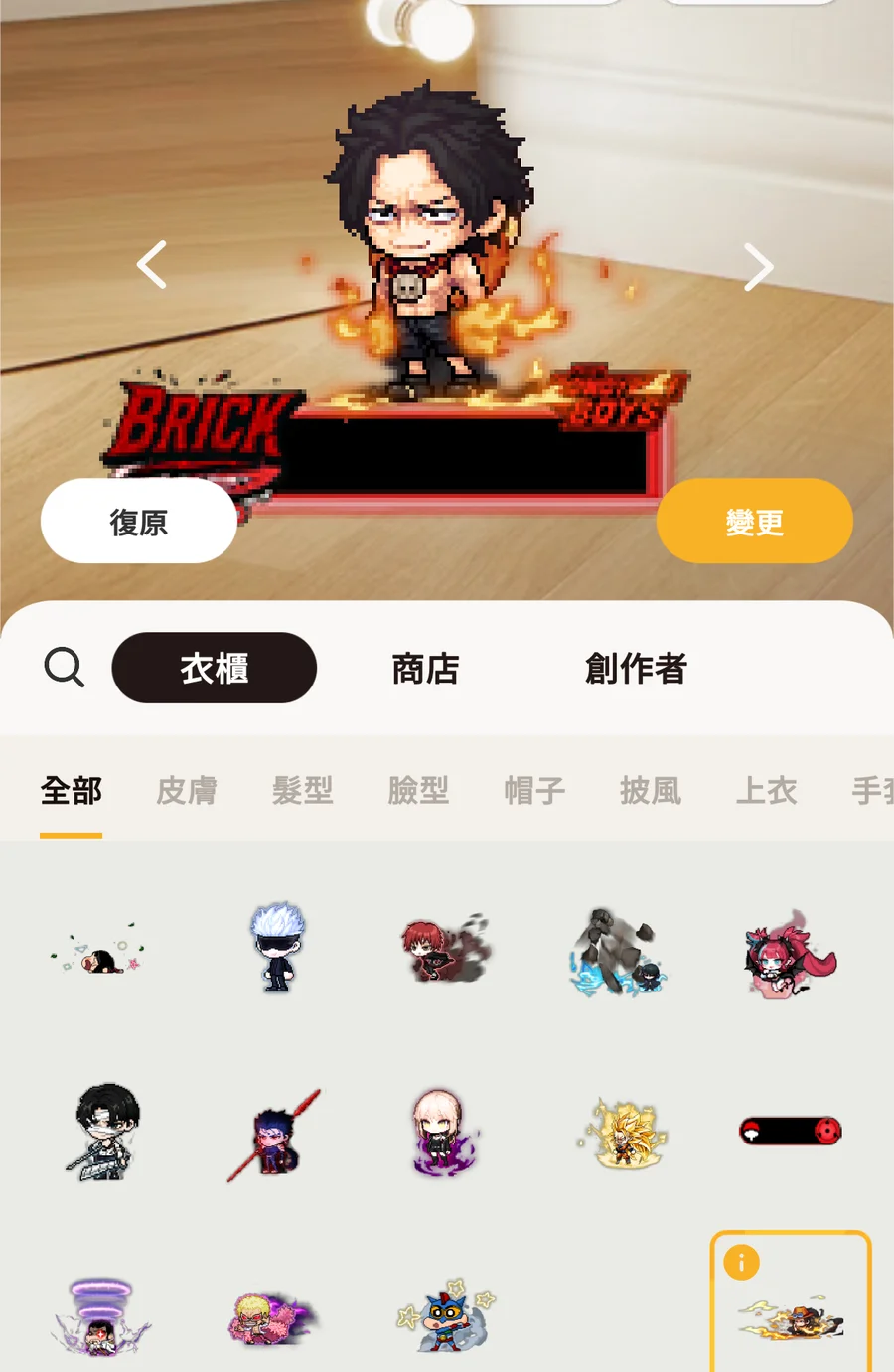Tap the left arrow to view previous avatar
The height and width of the screenshot is (1372, 894).
[152, 265]
